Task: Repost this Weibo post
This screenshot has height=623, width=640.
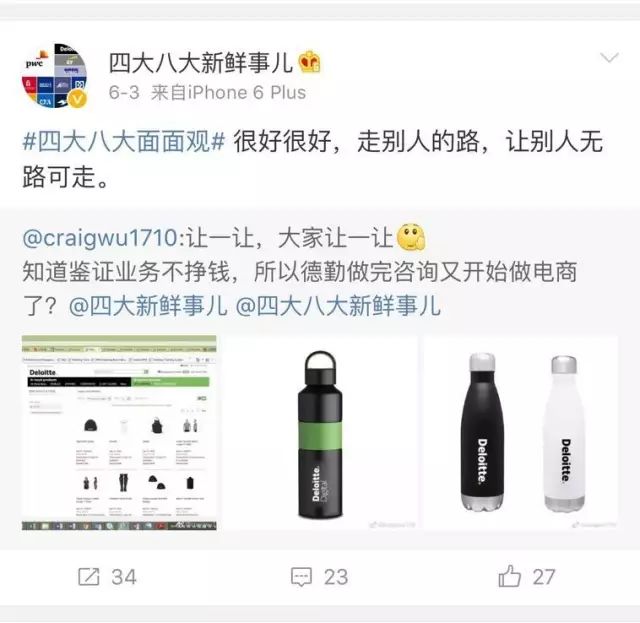Action: [107, 576]
